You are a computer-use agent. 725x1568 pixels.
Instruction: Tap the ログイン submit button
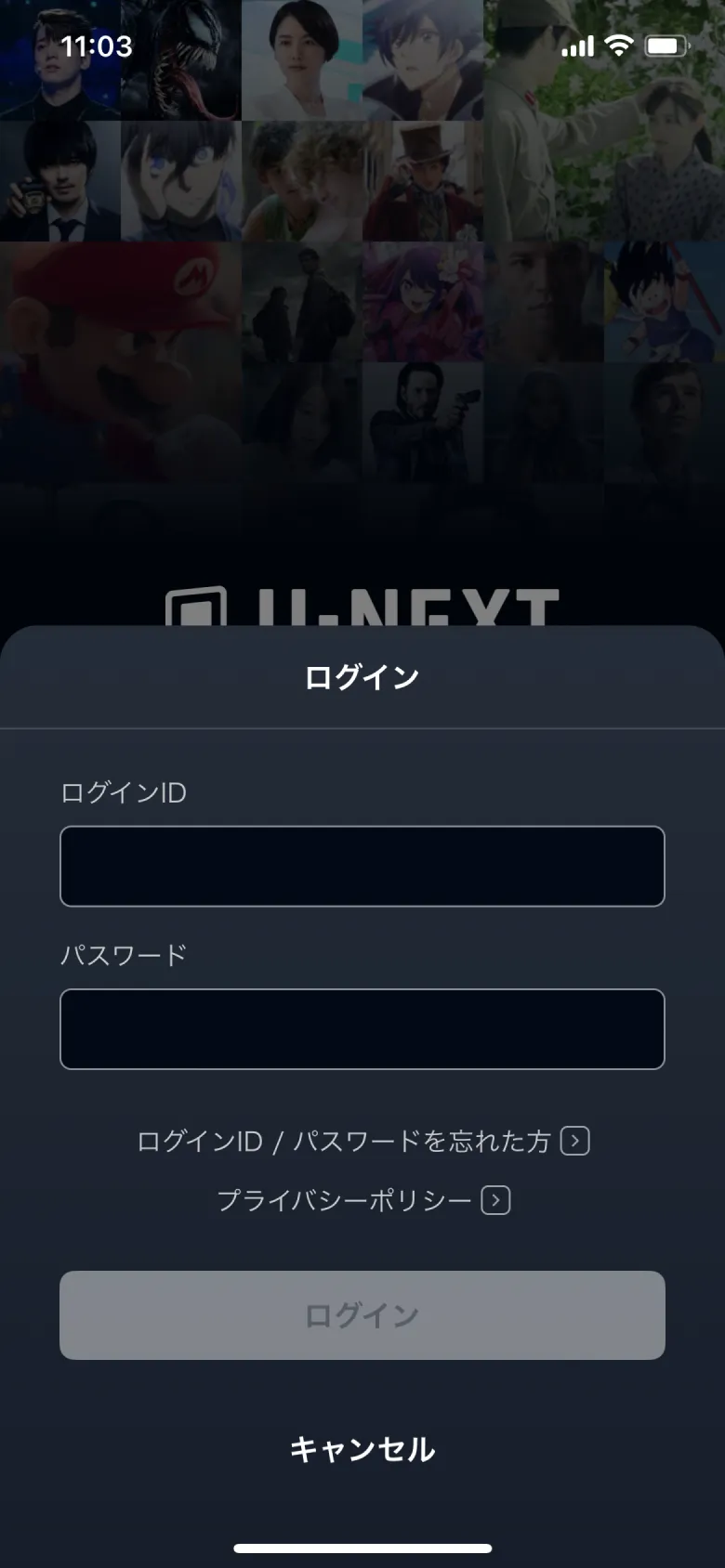(362, 1315)
